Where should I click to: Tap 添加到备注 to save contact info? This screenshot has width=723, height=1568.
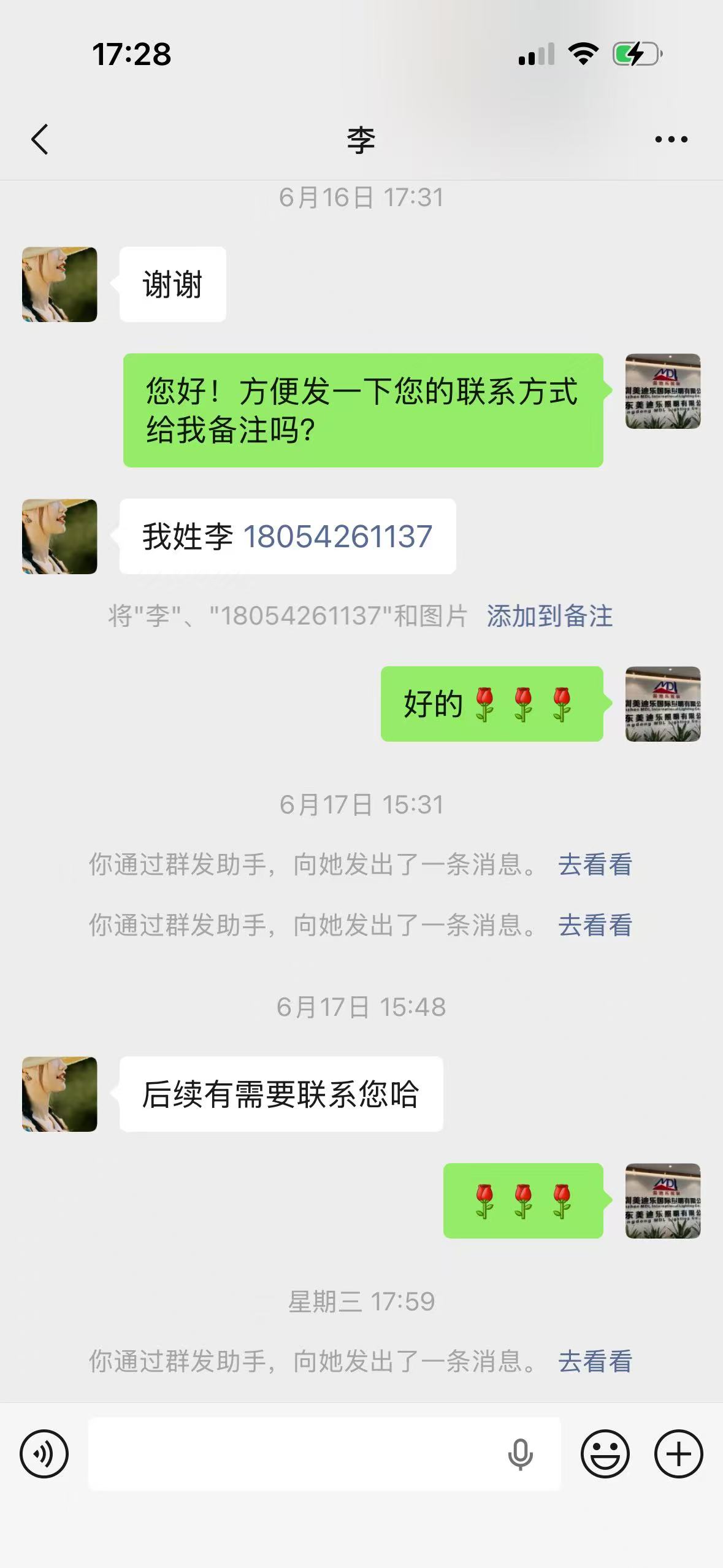(x=549, y=616)
